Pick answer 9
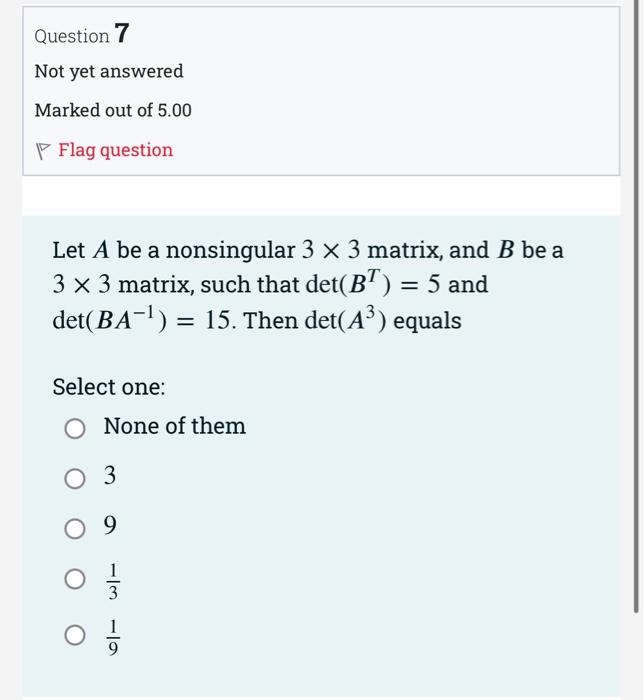This screenshot has height=700, width=644. pyautogui.click(x=75, y=527)
